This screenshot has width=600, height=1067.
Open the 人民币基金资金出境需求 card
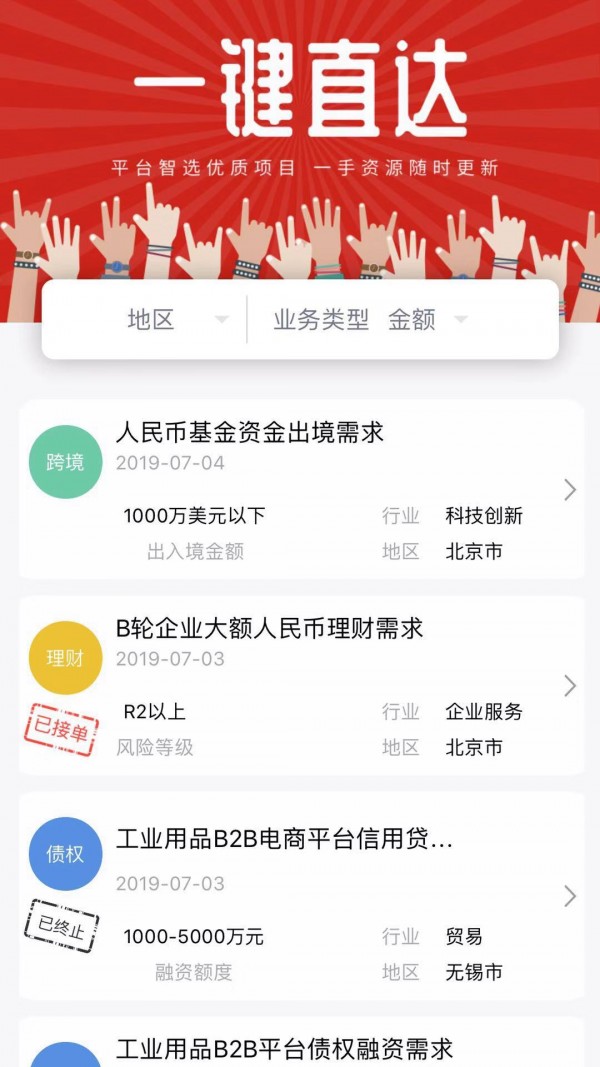coord(300,489)
